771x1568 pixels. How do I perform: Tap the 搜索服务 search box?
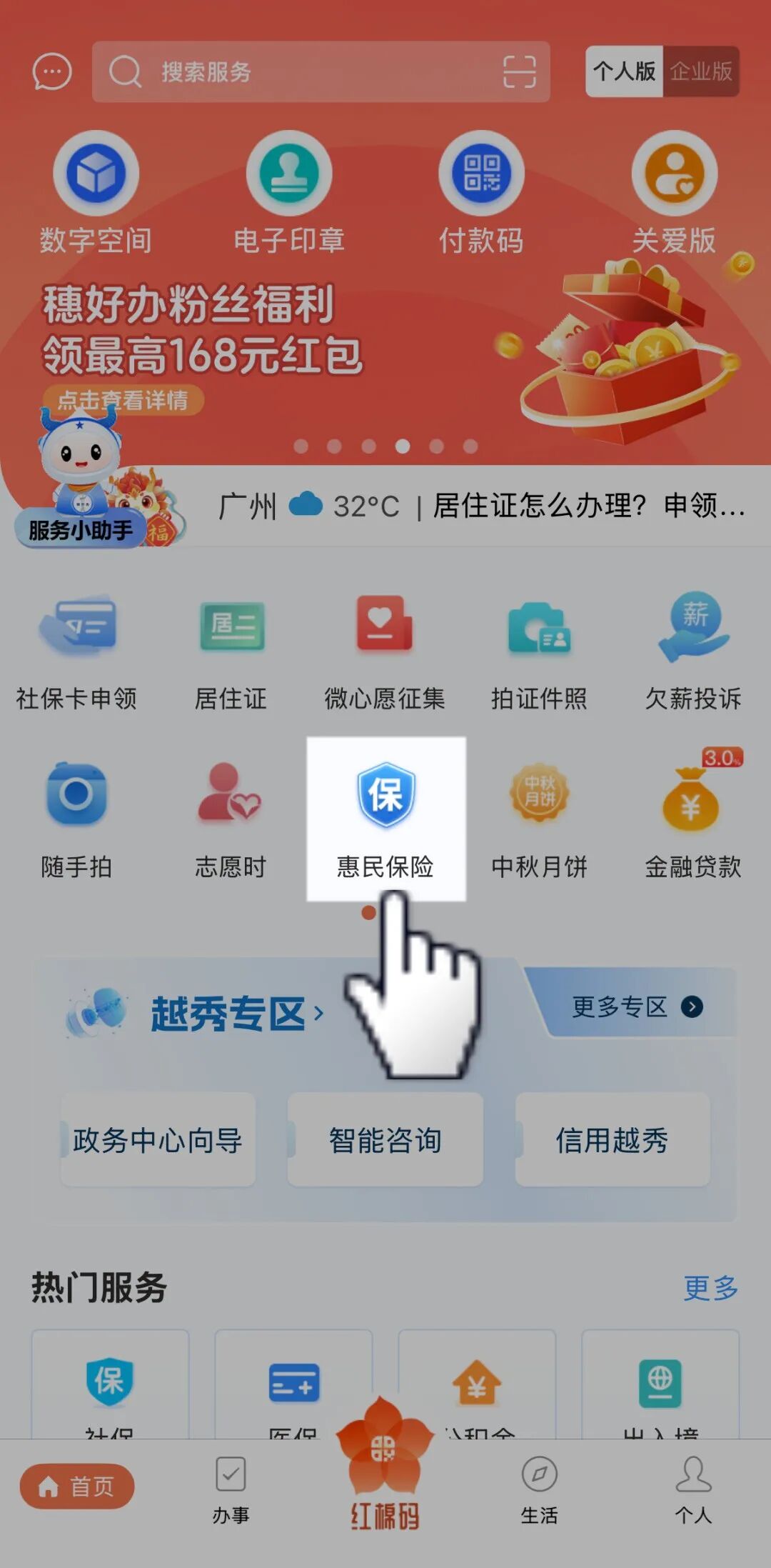[300, 71]
